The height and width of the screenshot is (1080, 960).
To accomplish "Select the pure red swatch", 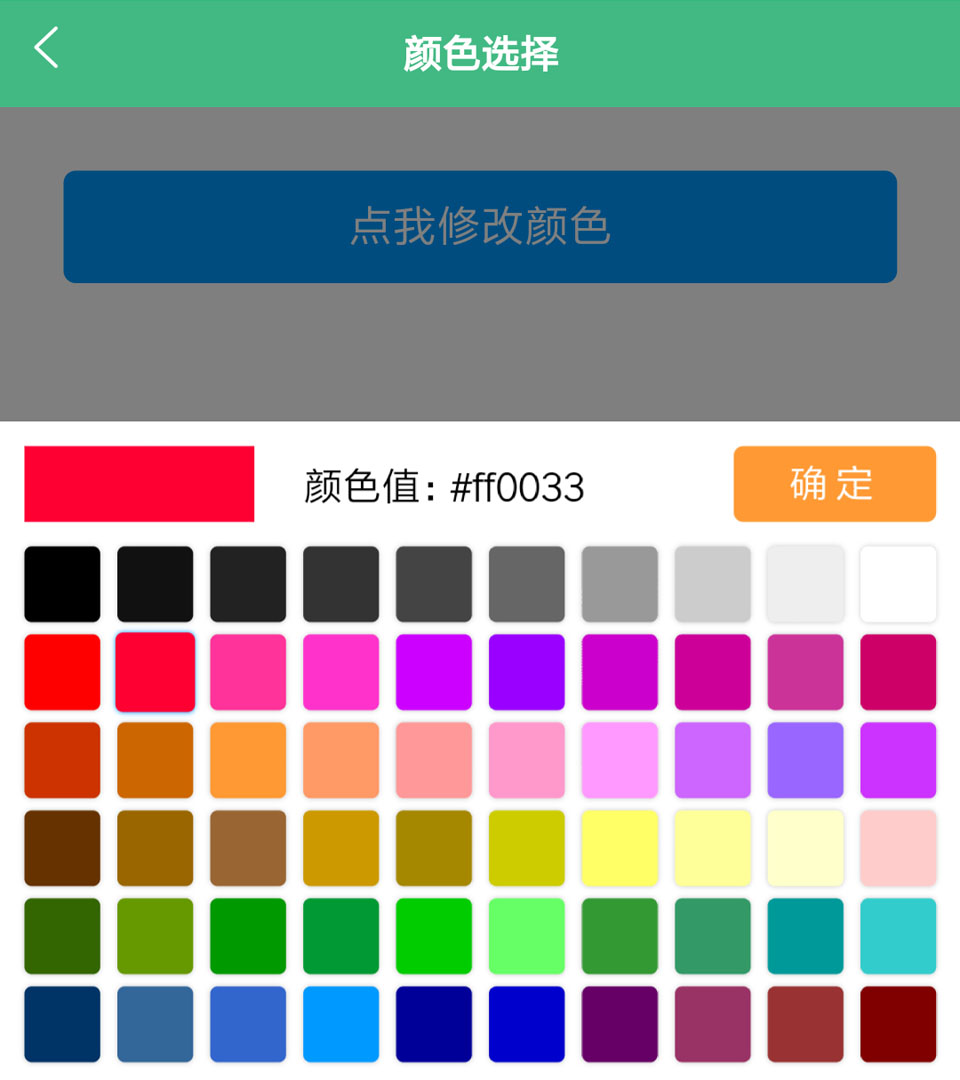I will [x=61, y=671].
